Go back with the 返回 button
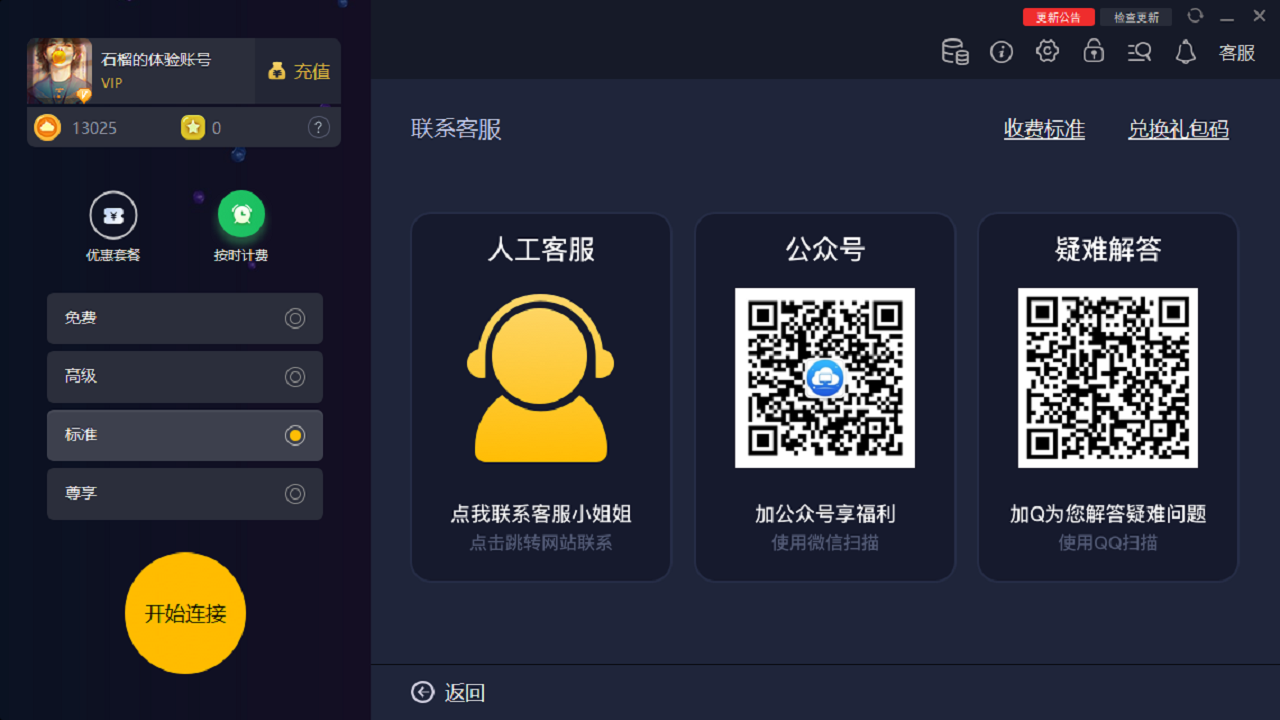Viewport: 1280px width, 720px height. 448,692
